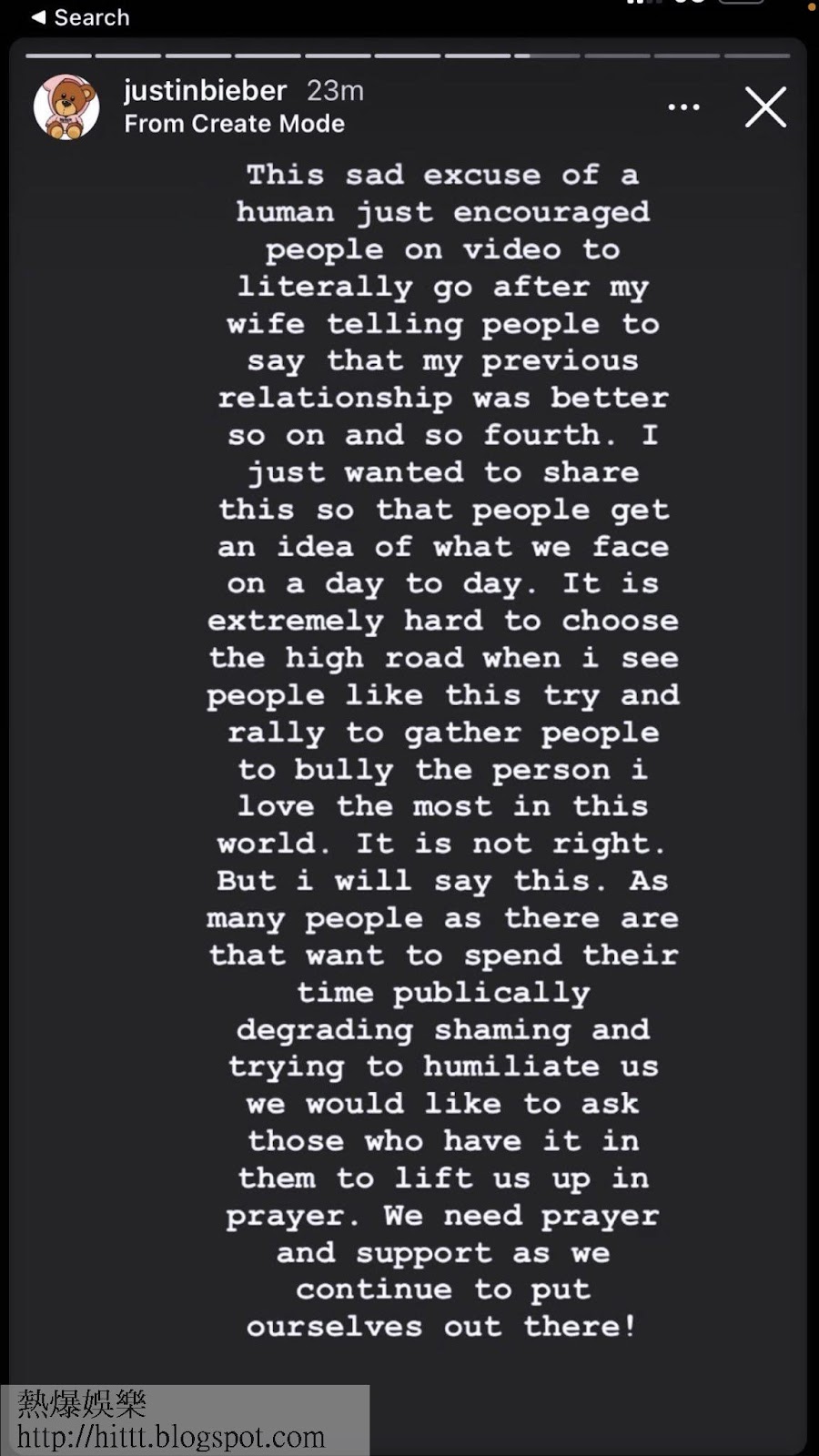Tap the justinbieber username
The height and width of the screenshot is (1456, 819).
point(205,91)
